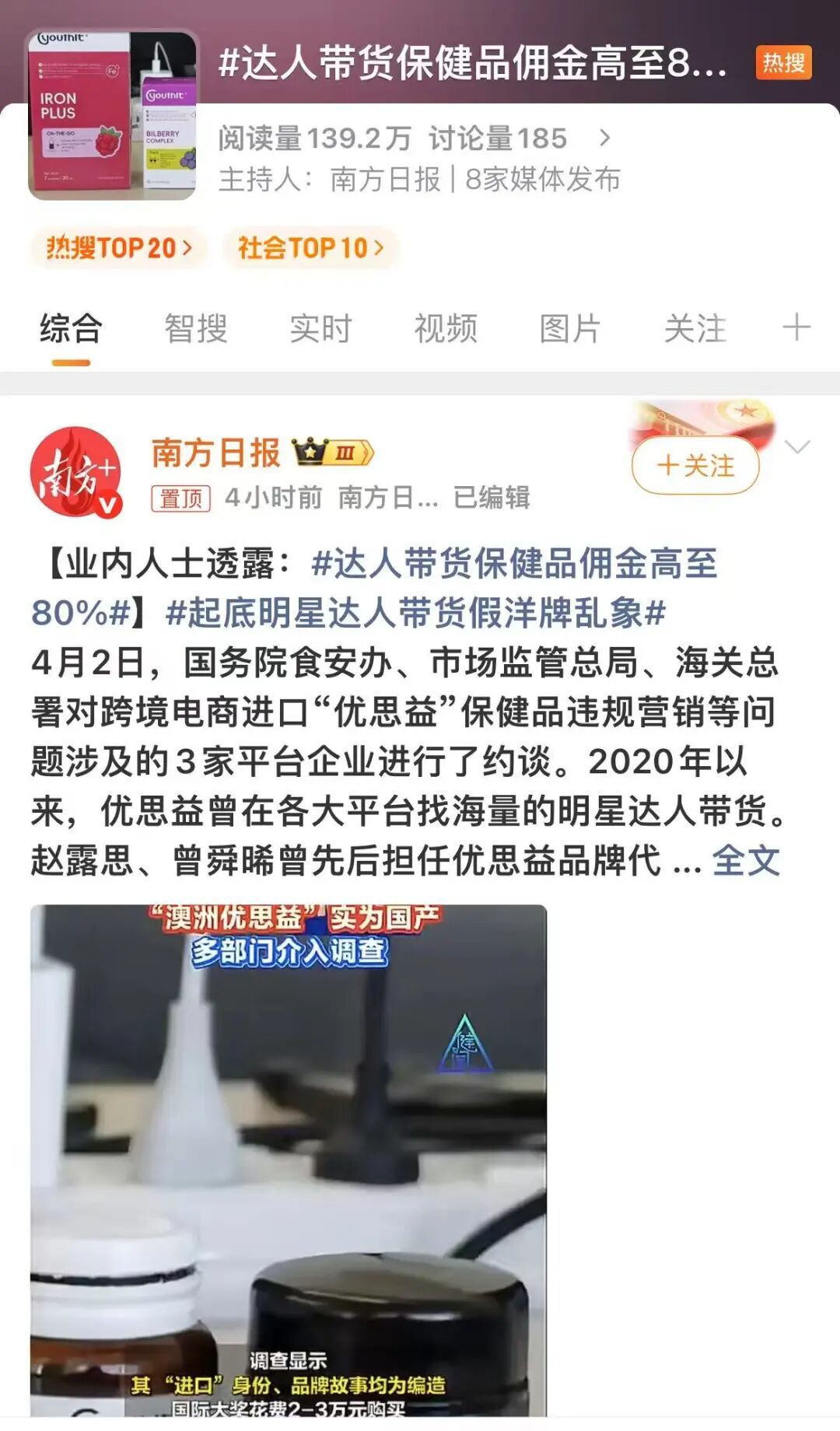Viewport: 840px width, 1431px height.
Task: Open hashtag #起底明星达人带货假洋牌乱象#
Action: 415,613
